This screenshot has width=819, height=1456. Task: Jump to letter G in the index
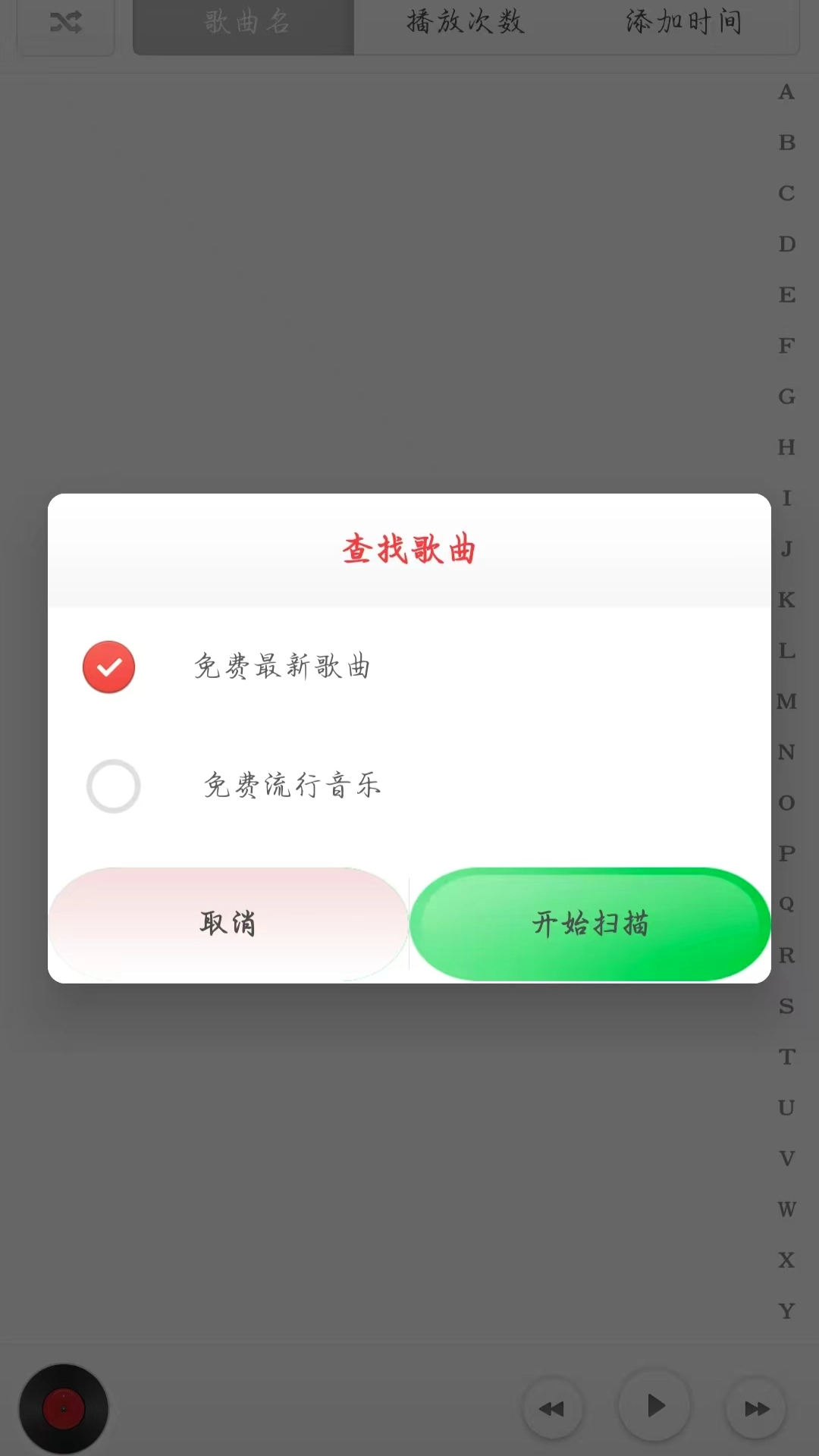[x=786, y=397]
